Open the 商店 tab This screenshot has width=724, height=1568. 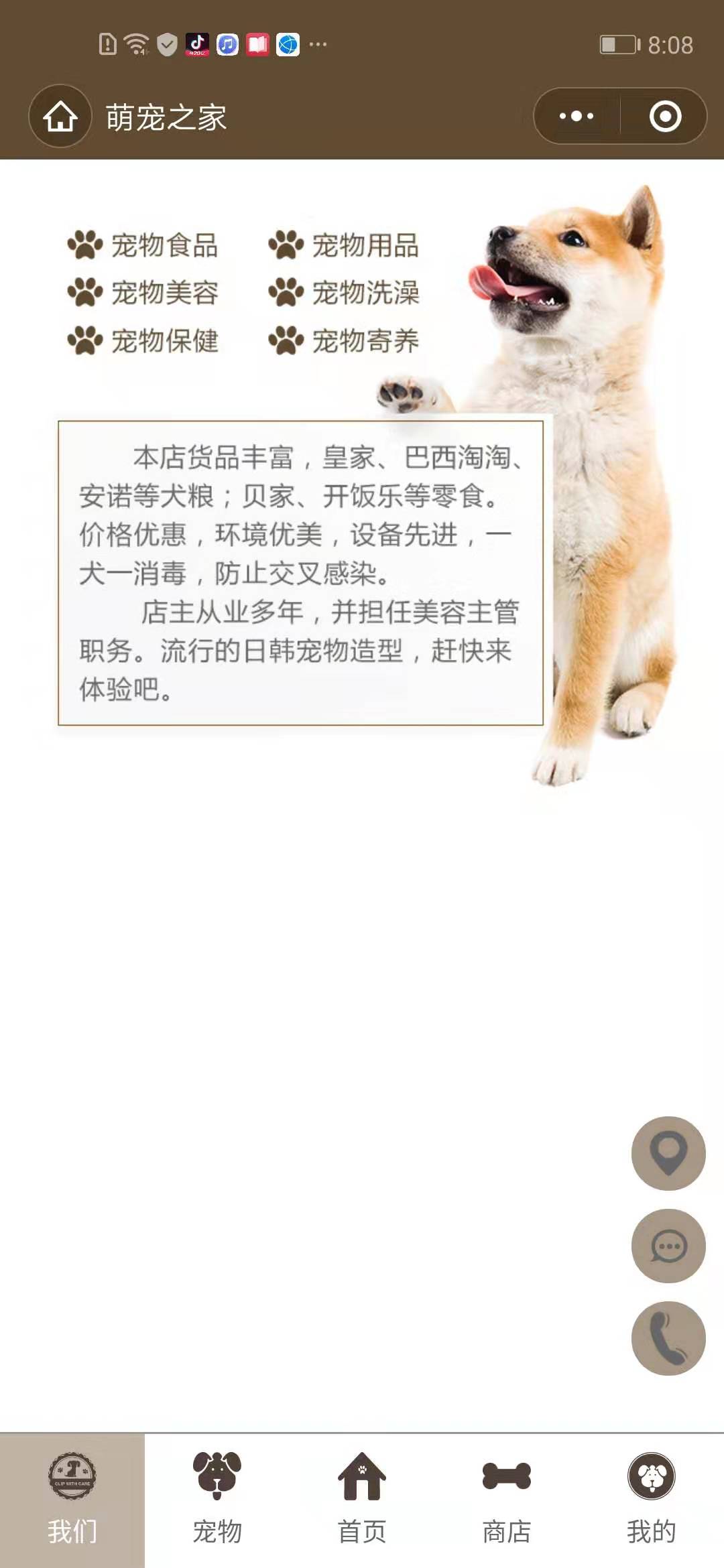tap(507, 1501)
